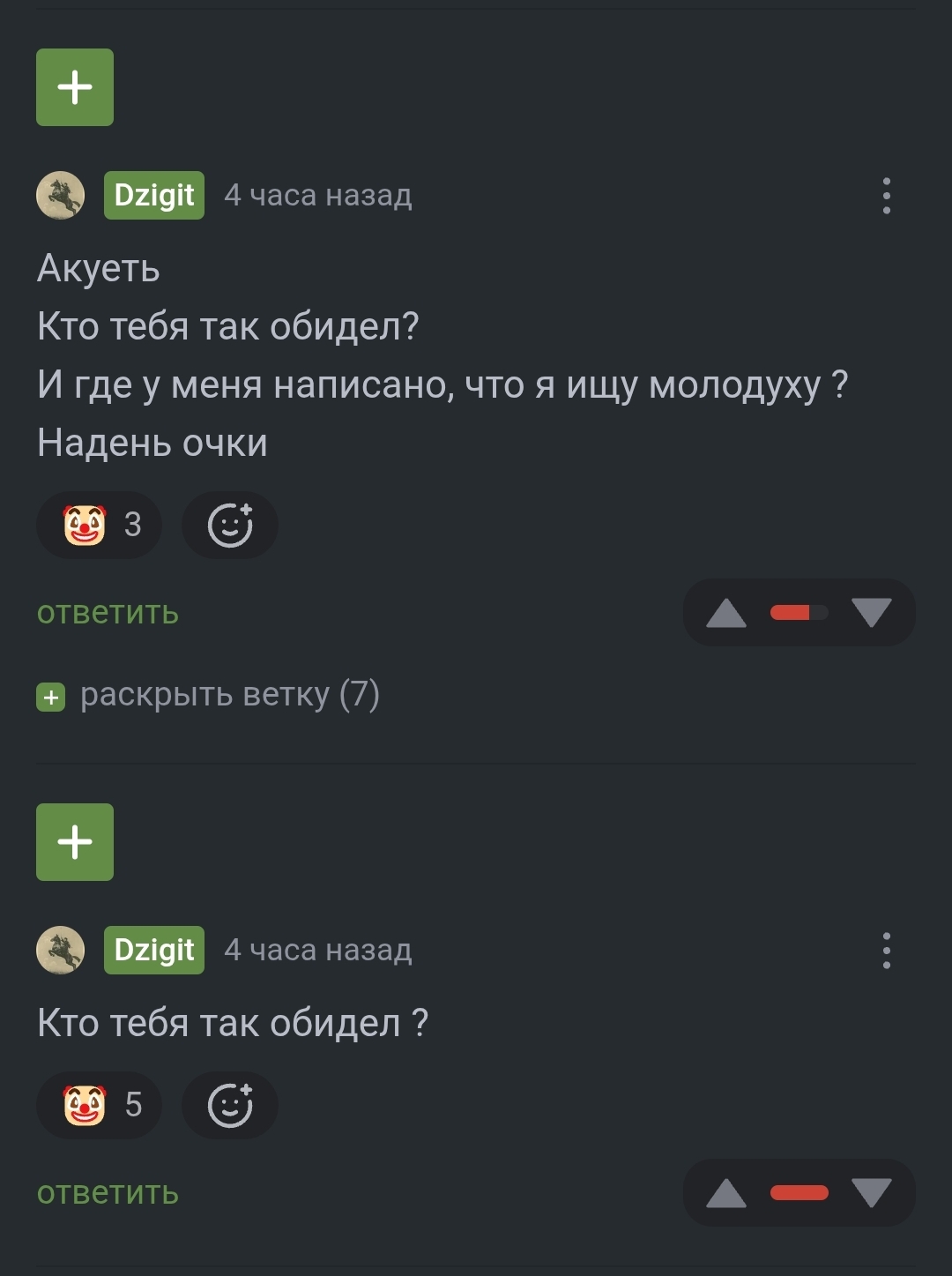Reply to the 'Надень очки' comment

pyautogui.click(x=108, y=612)
